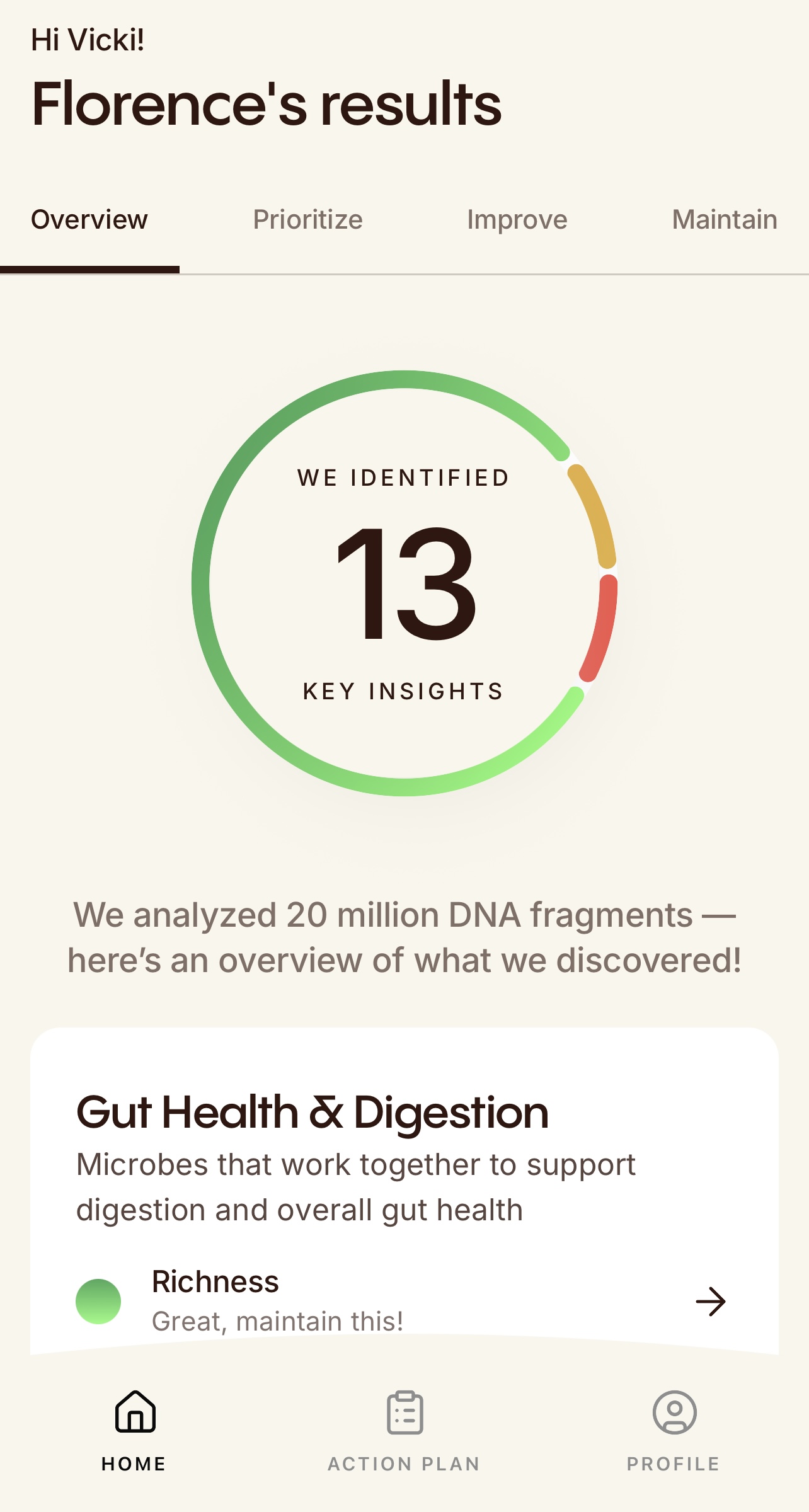The width and height of the screenshot is (809, 1512).
Task: Switch to the Prioritize tab
Action: (x=307, y=220)
